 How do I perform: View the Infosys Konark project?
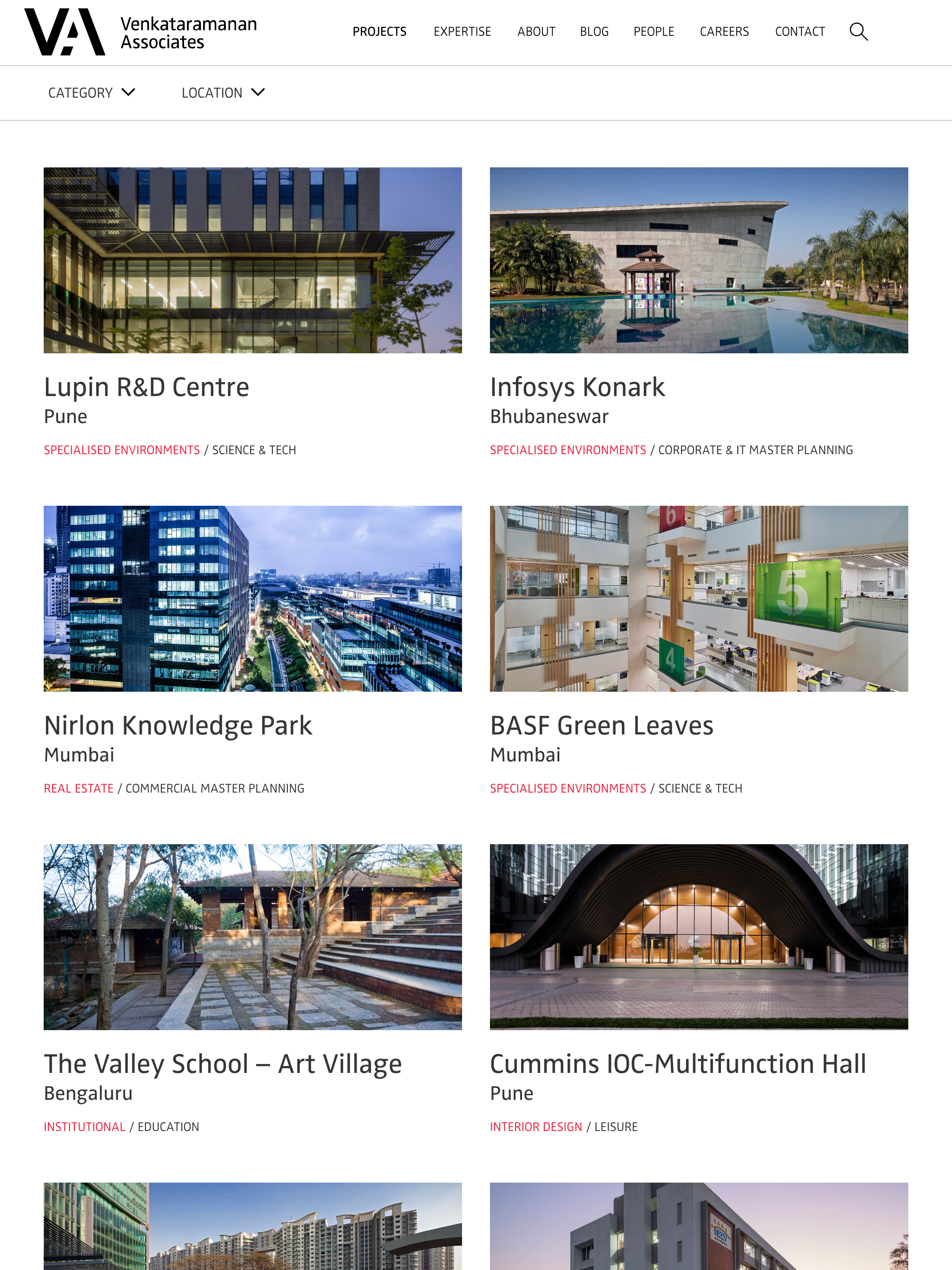tap(577, 387)
